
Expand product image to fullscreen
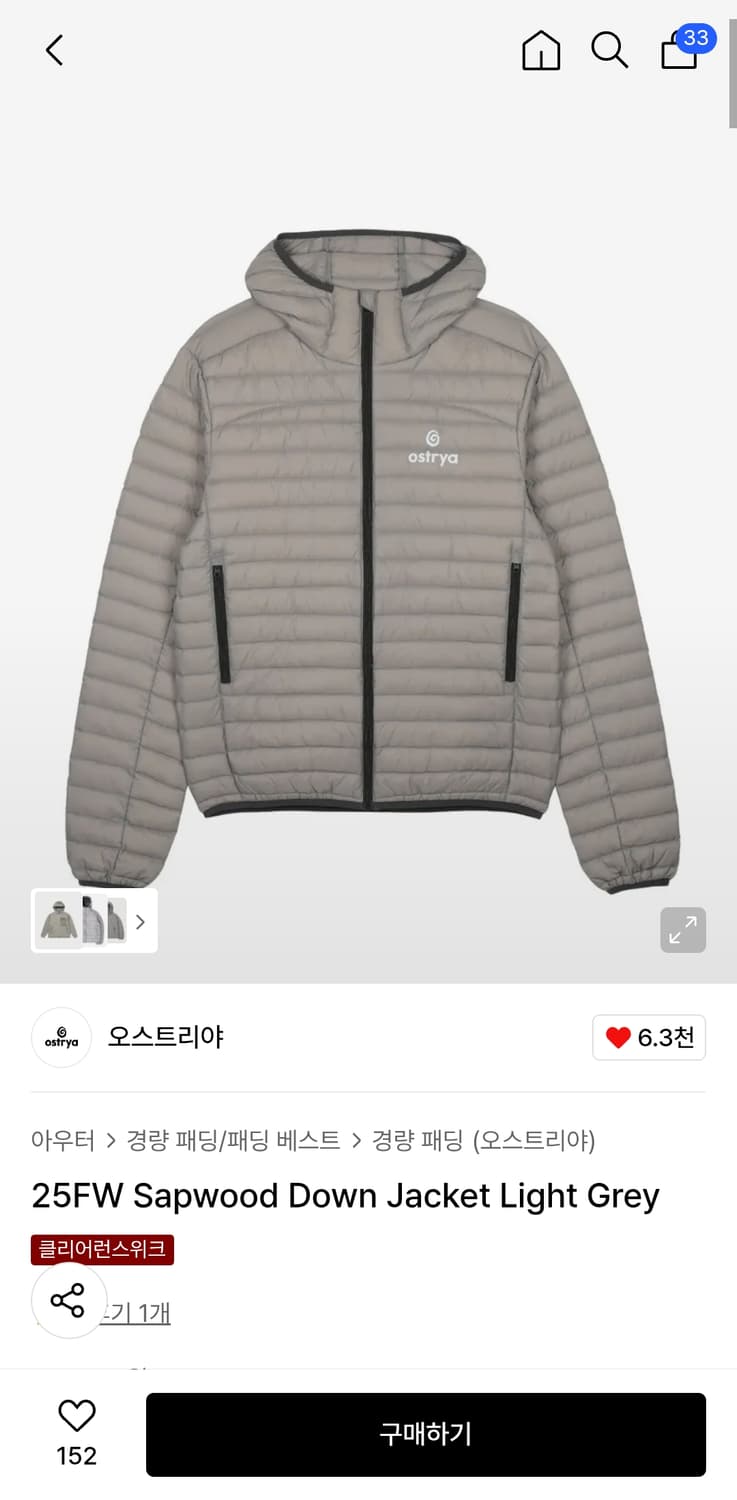[683, 930]
